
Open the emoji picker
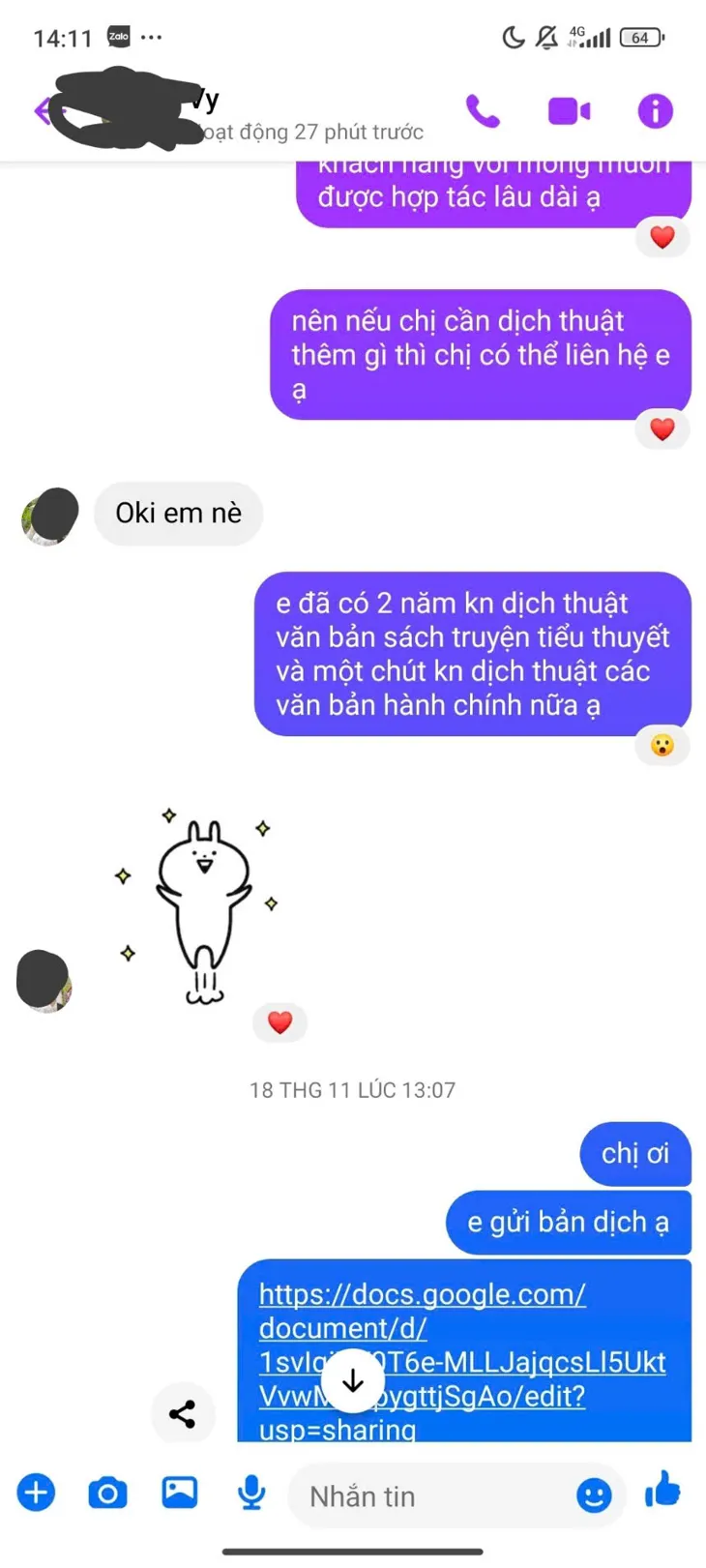[594, 1495]
